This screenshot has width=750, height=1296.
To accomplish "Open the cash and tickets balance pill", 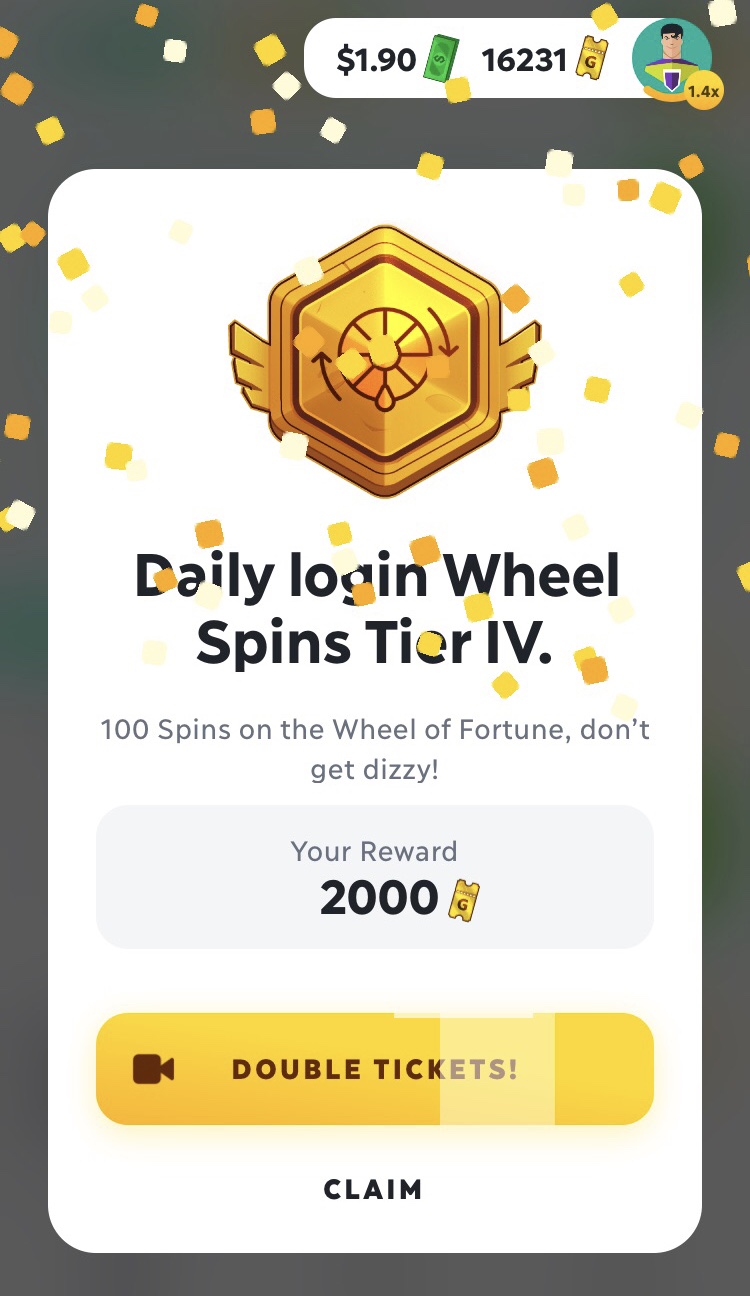I will 465,61.
